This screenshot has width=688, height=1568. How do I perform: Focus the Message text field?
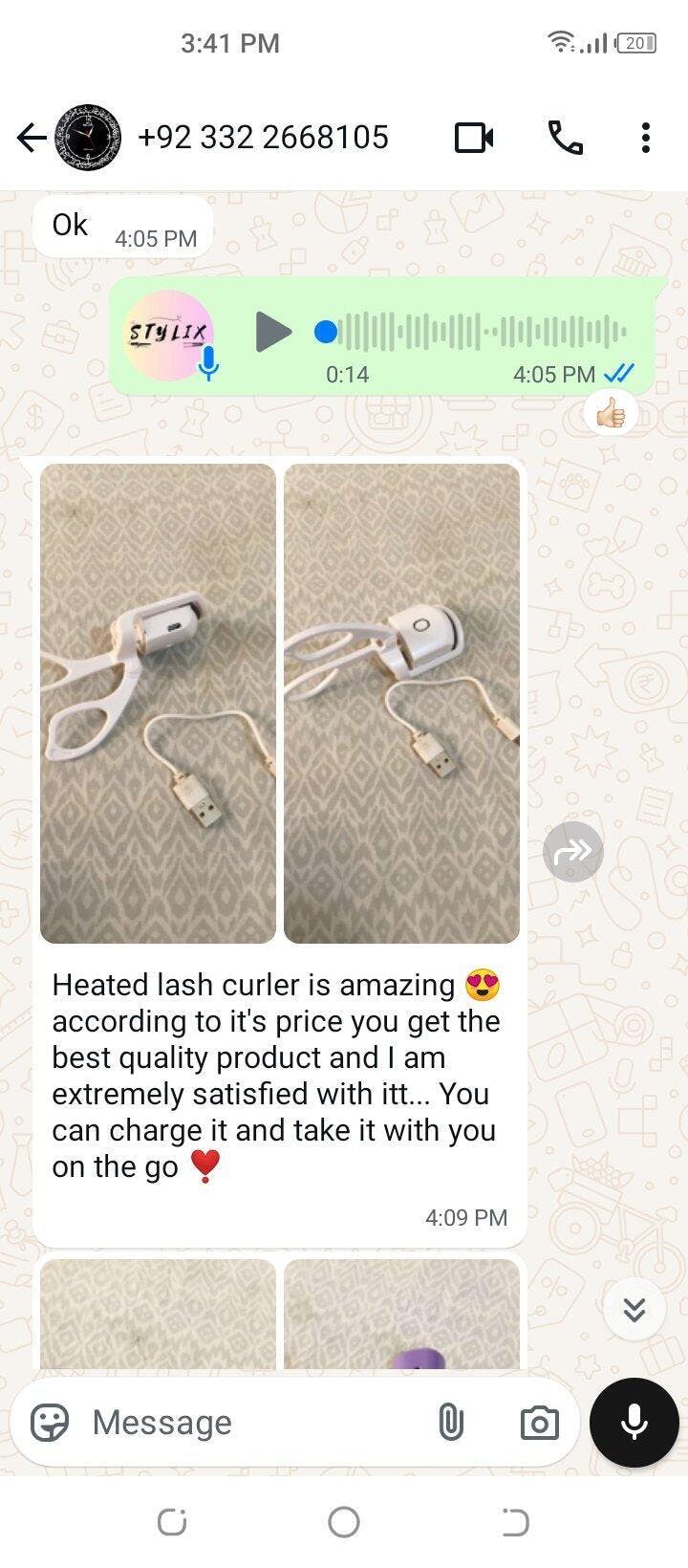(x=248, y=1423)
